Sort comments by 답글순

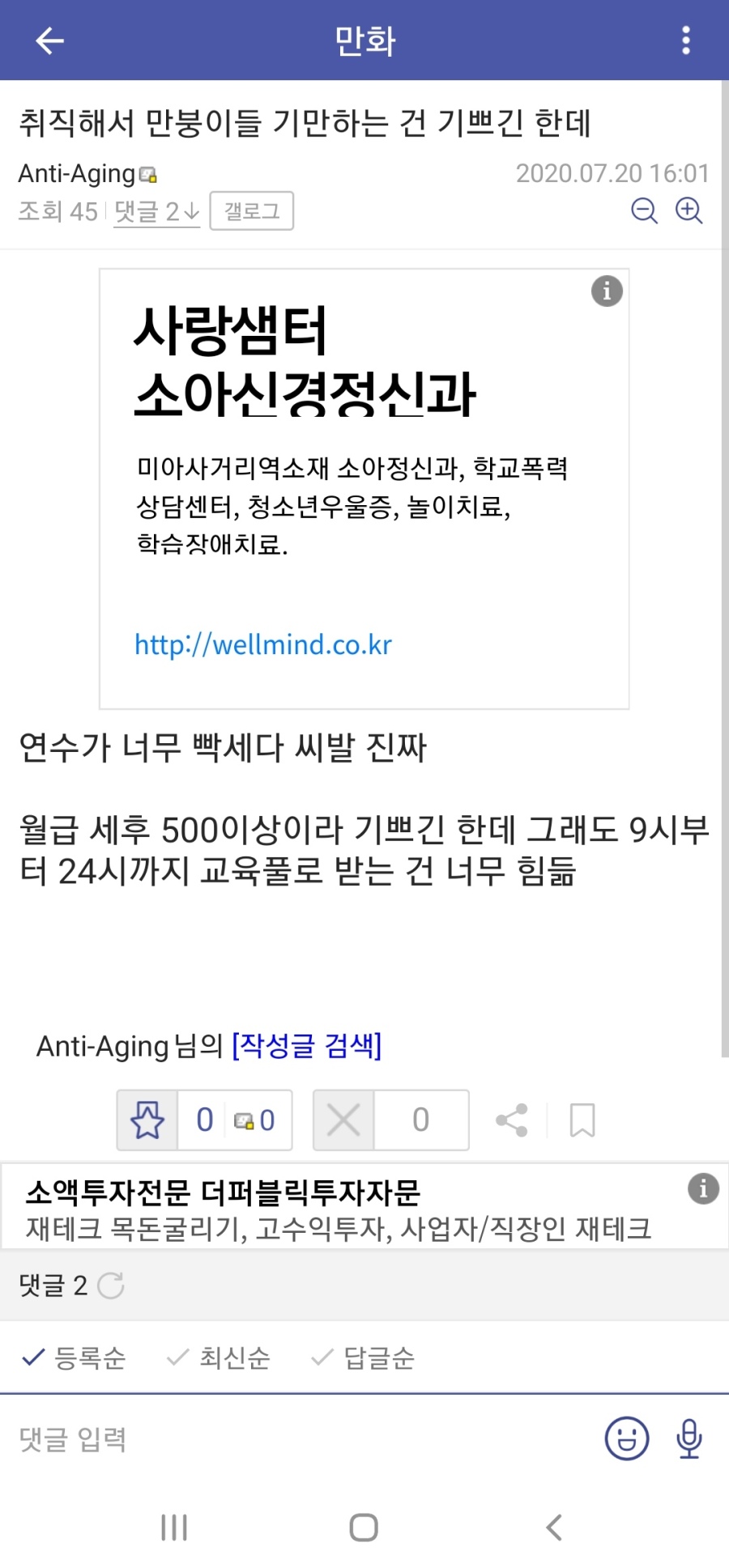tap(363, 1358)
